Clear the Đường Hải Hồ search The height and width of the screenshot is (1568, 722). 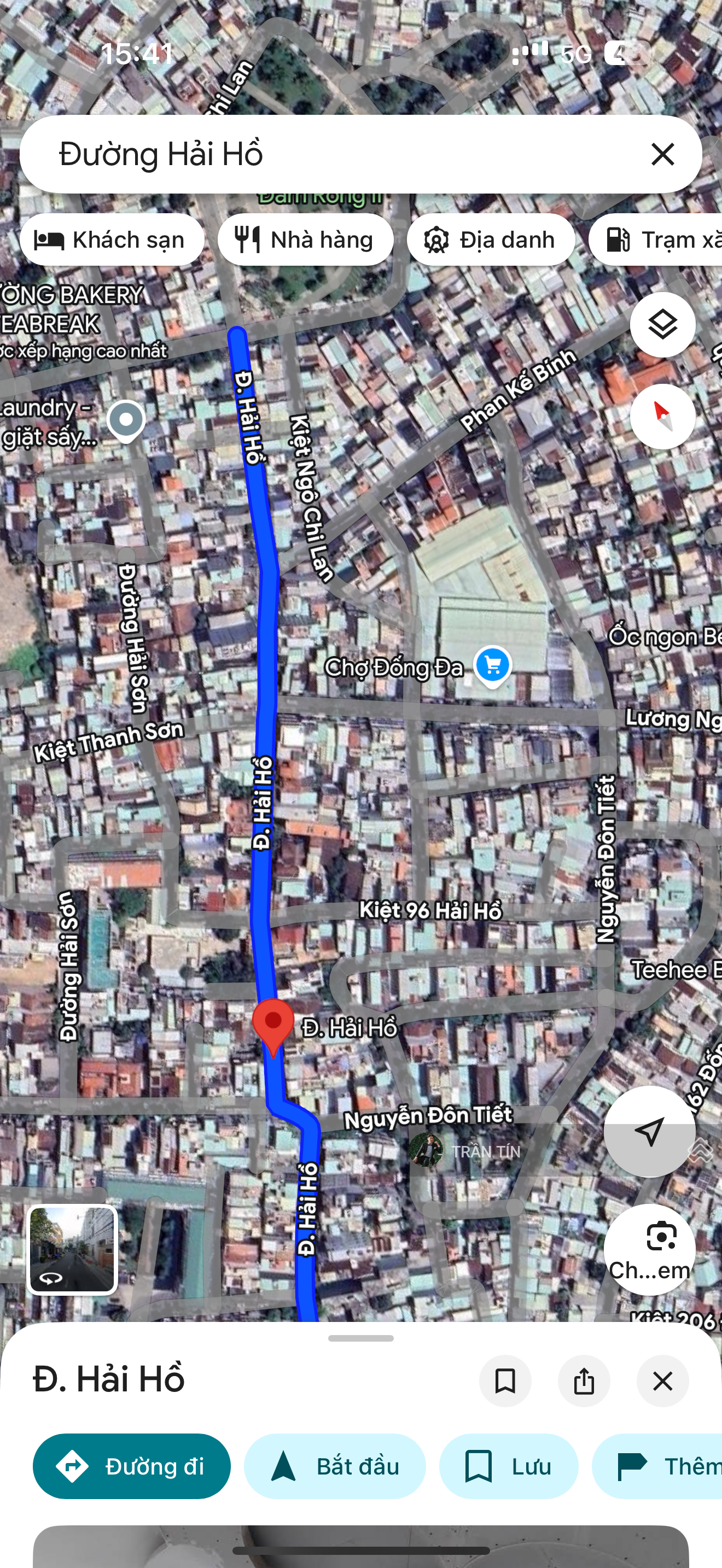662,154
